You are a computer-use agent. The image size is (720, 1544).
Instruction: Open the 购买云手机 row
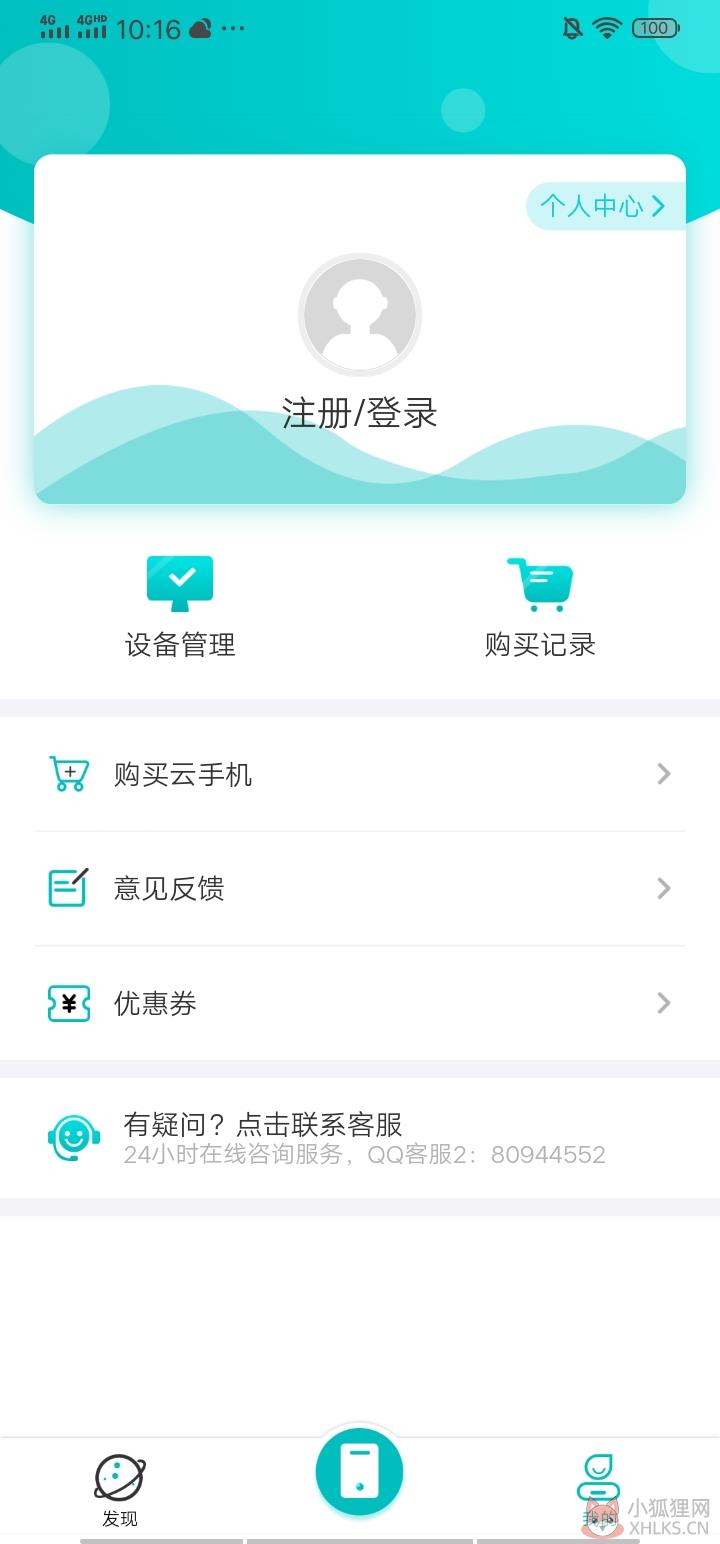360,774
